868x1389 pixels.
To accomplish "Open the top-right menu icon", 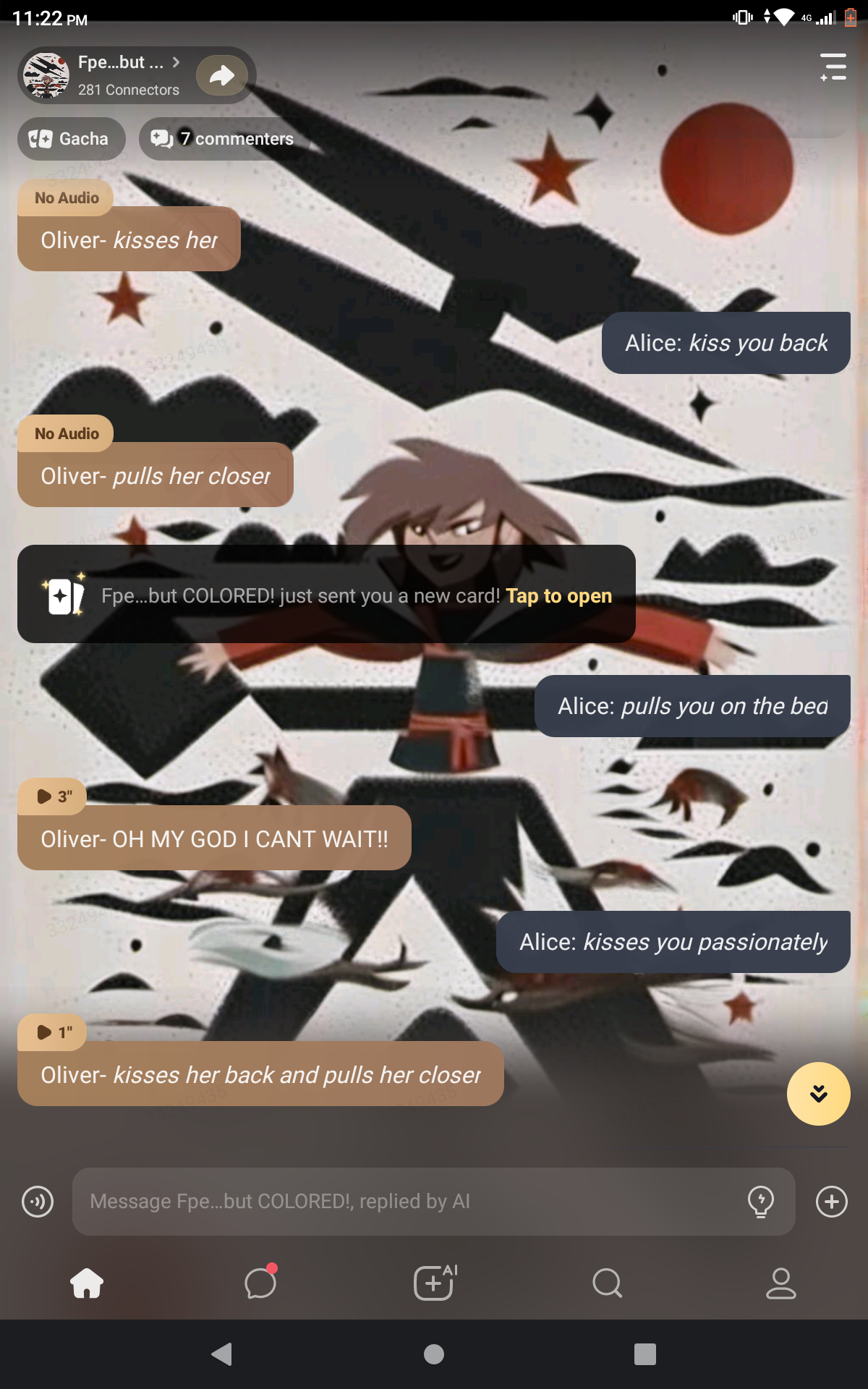I will coord(833,67).
